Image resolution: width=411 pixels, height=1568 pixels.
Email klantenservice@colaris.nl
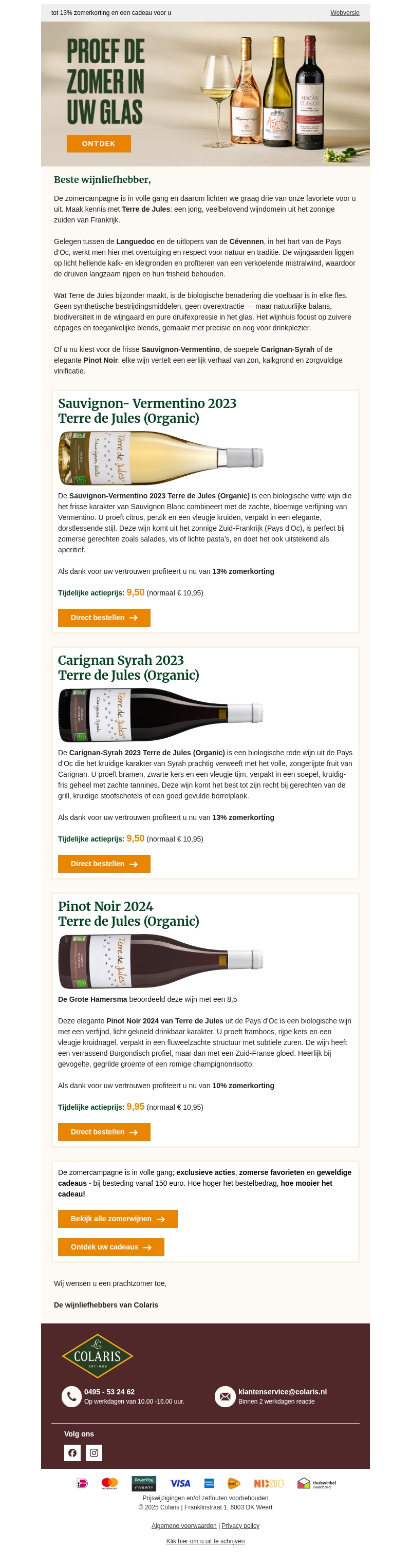pyautogui.click(x=282, y=1391)
